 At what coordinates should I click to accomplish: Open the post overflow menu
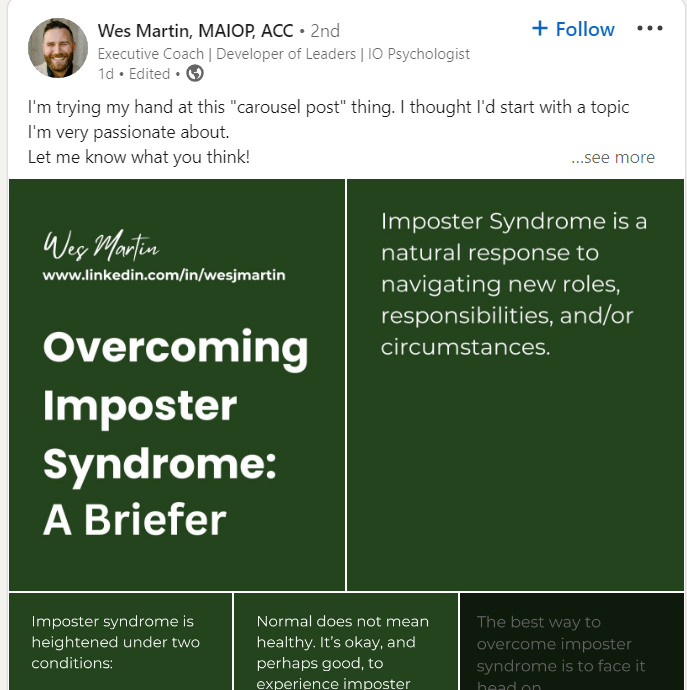(650, 28)
